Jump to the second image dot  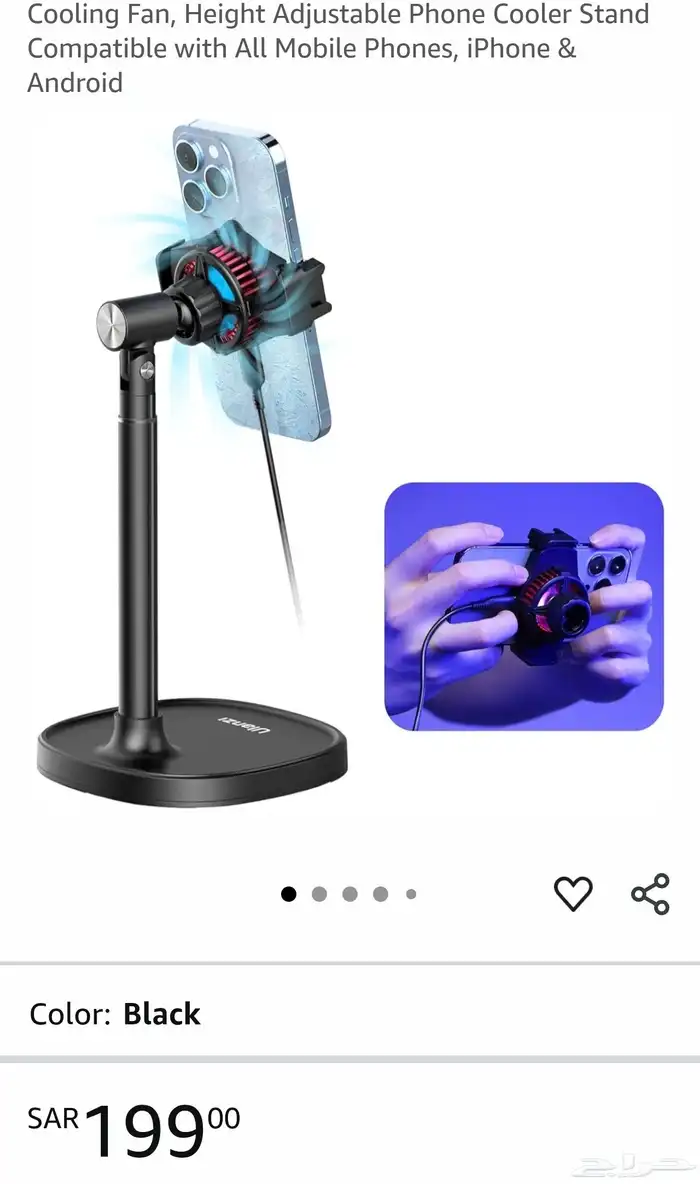[x=319, y=894]
